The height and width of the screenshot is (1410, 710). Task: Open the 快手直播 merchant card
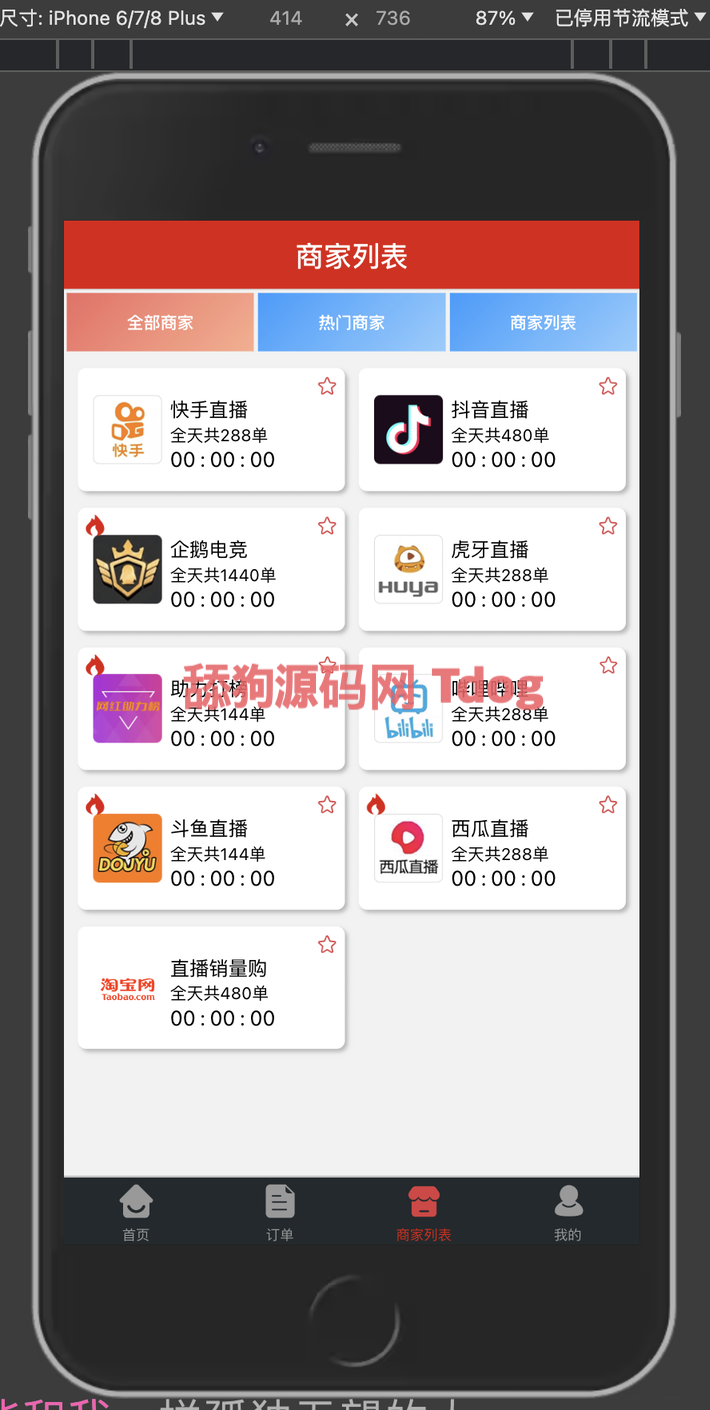(x=211, y=430)
